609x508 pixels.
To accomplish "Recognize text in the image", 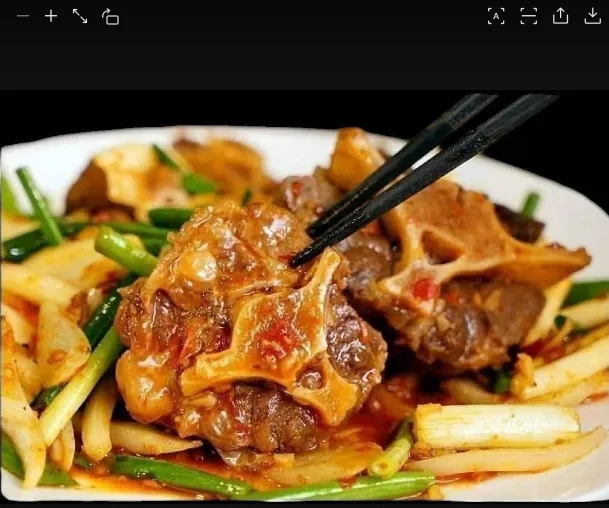I will point(496,16).
